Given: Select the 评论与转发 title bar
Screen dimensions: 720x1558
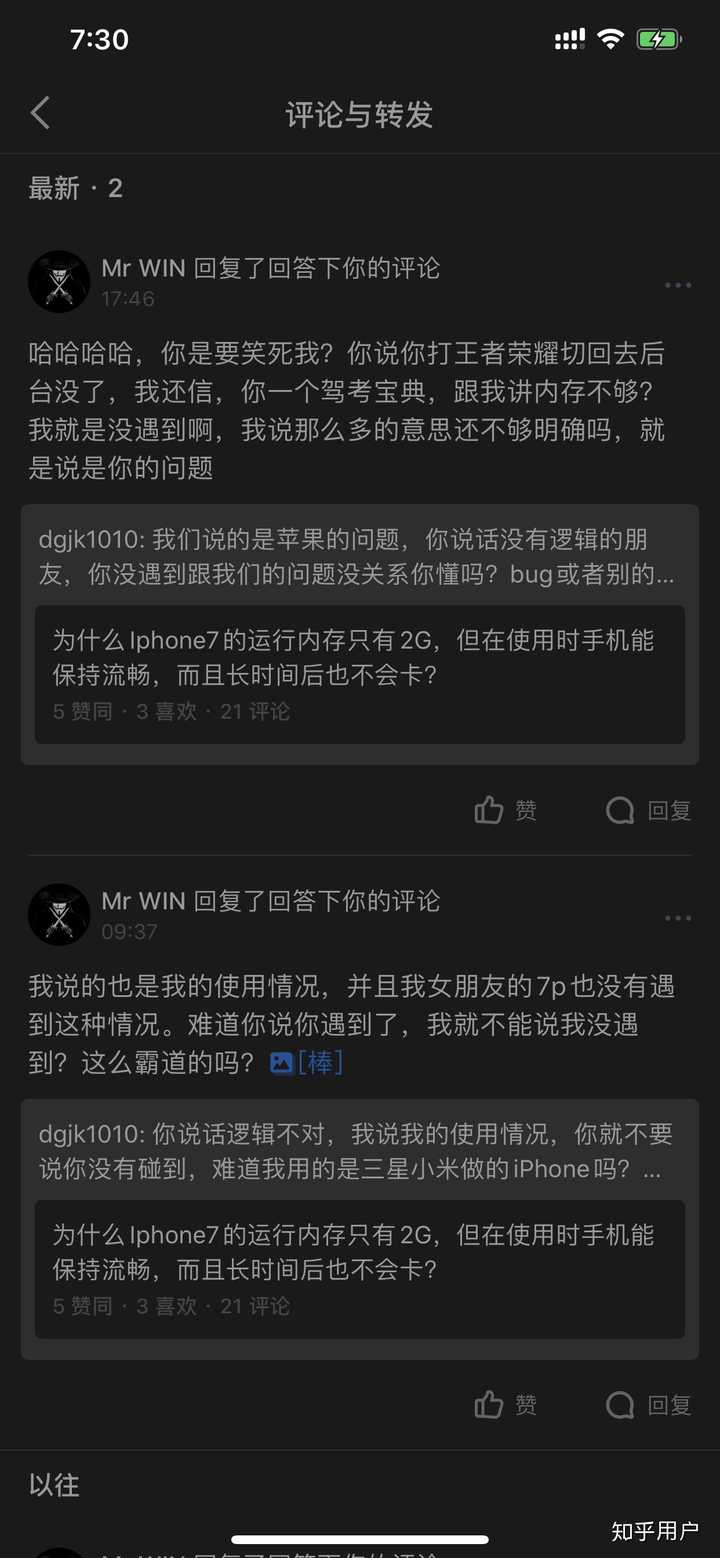Looking at the screenshot, I should (357, 114).
